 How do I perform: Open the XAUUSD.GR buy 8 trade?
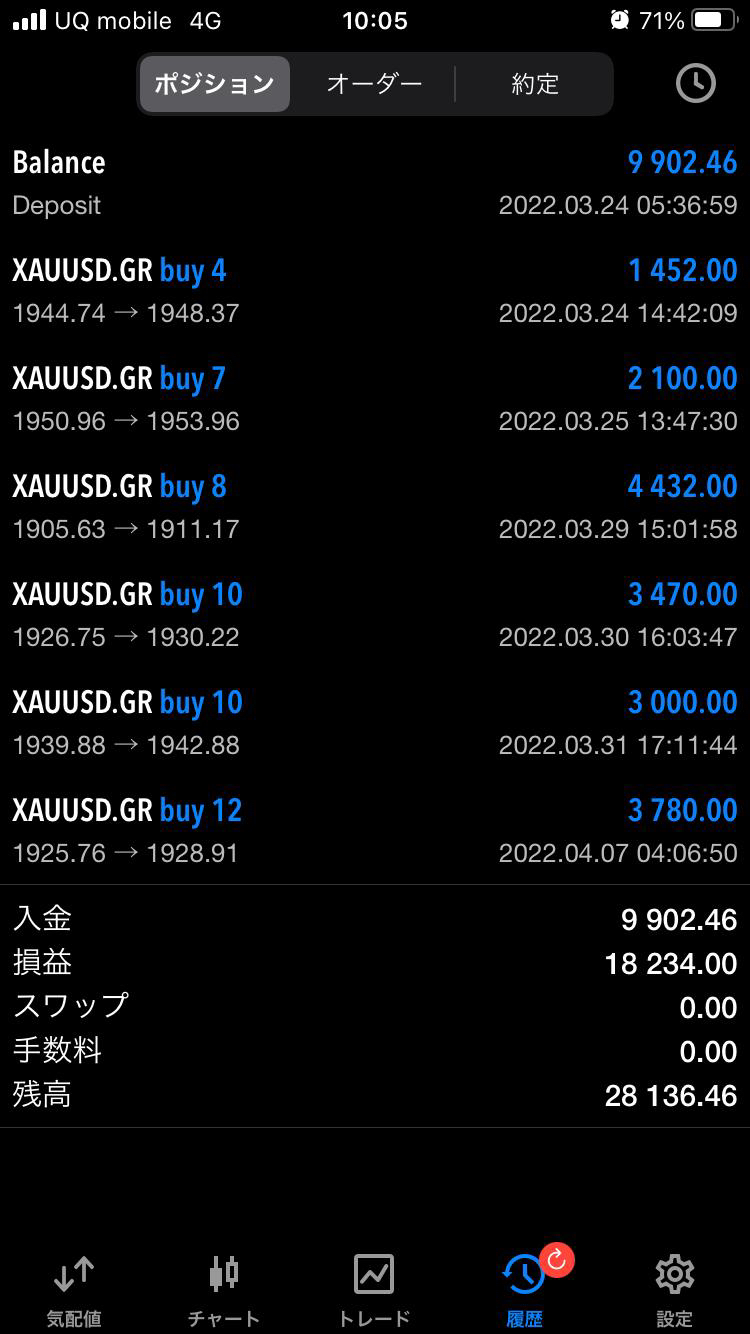(x=375, y=507)
